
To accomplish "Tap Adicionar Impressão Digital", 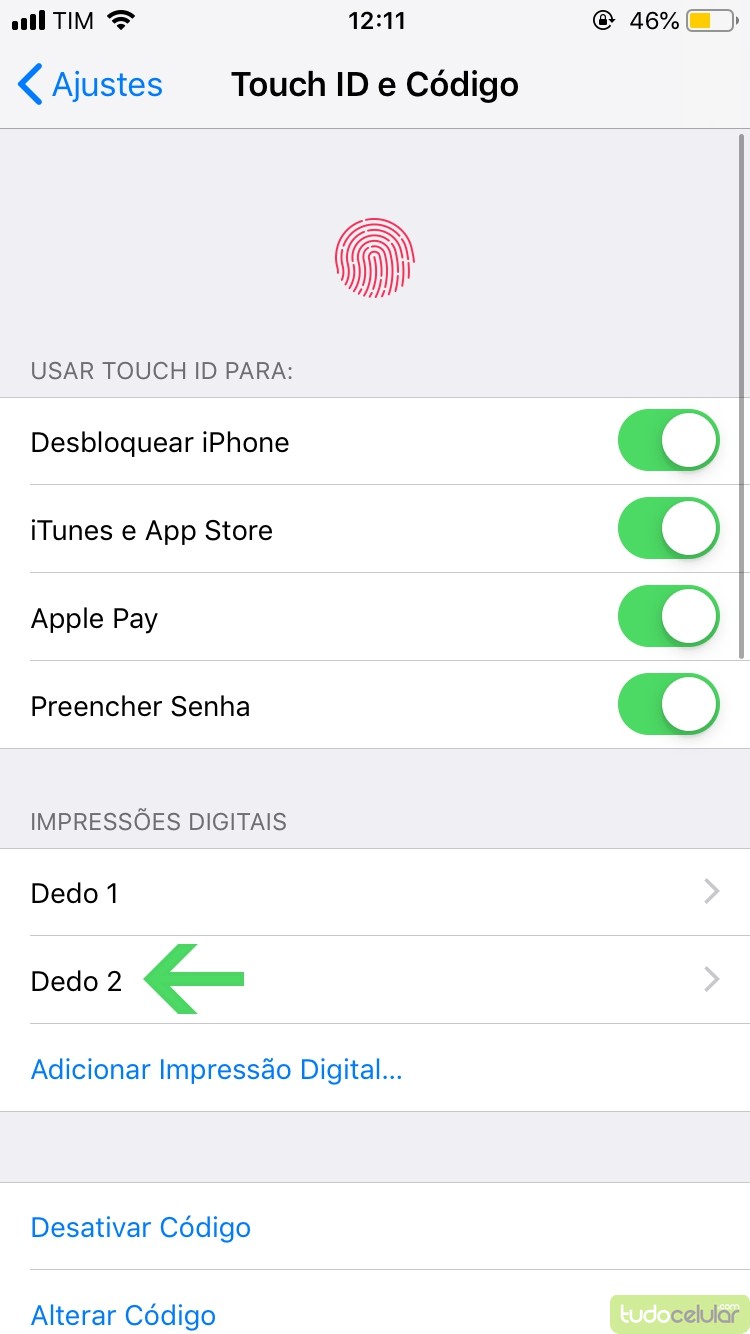I will [216, 1069].
